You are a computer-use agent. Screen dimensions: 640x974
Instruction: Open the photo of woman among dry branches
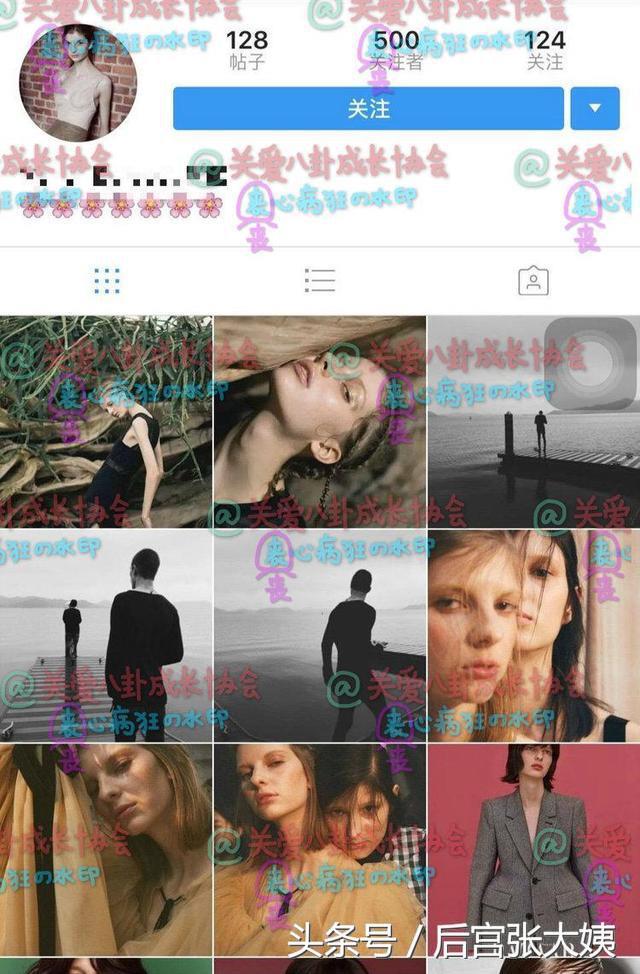[106, 421]
